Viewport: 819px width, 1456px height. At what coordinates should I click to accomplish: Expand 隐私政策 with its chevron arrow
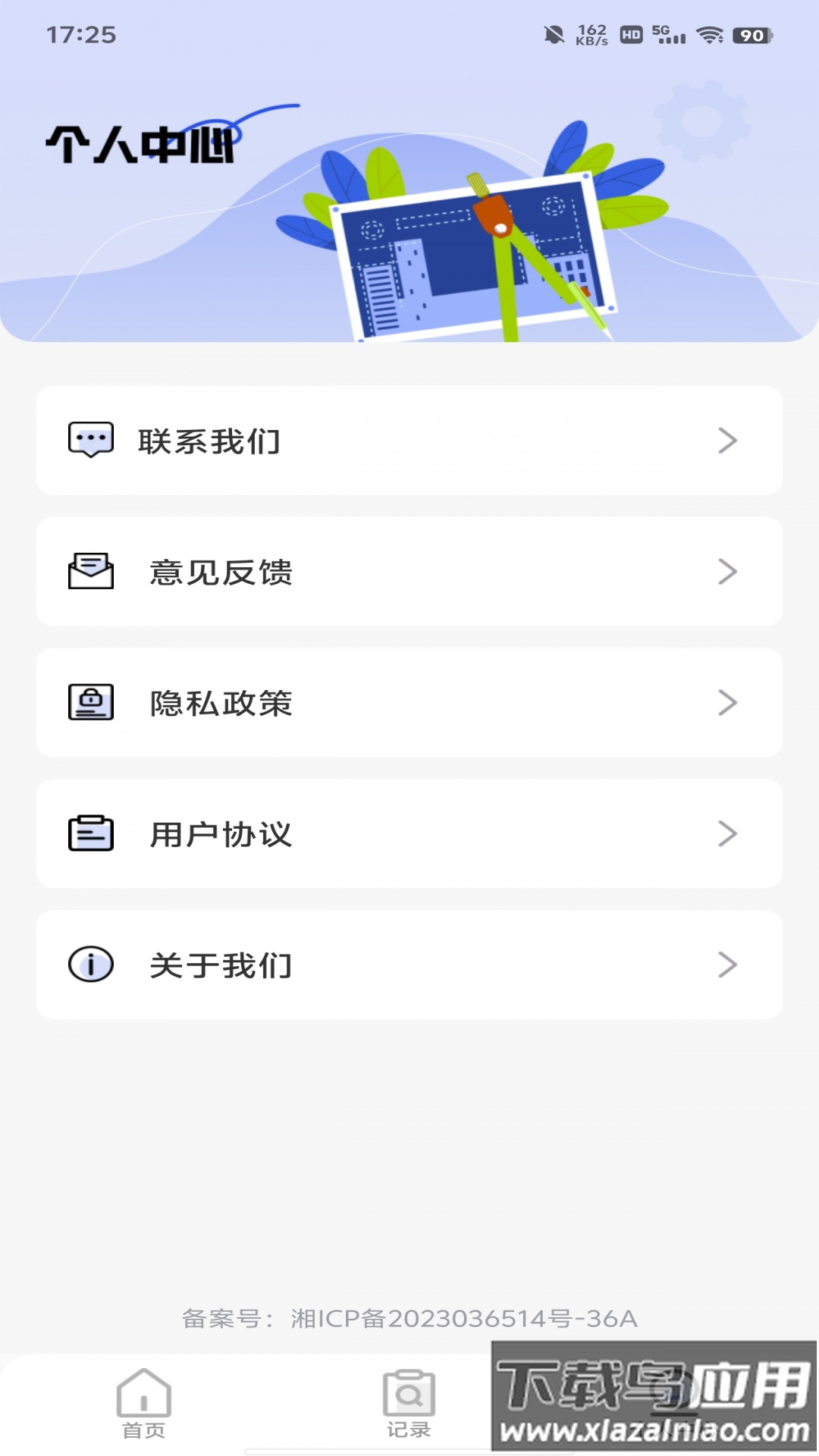coord(729,703)
